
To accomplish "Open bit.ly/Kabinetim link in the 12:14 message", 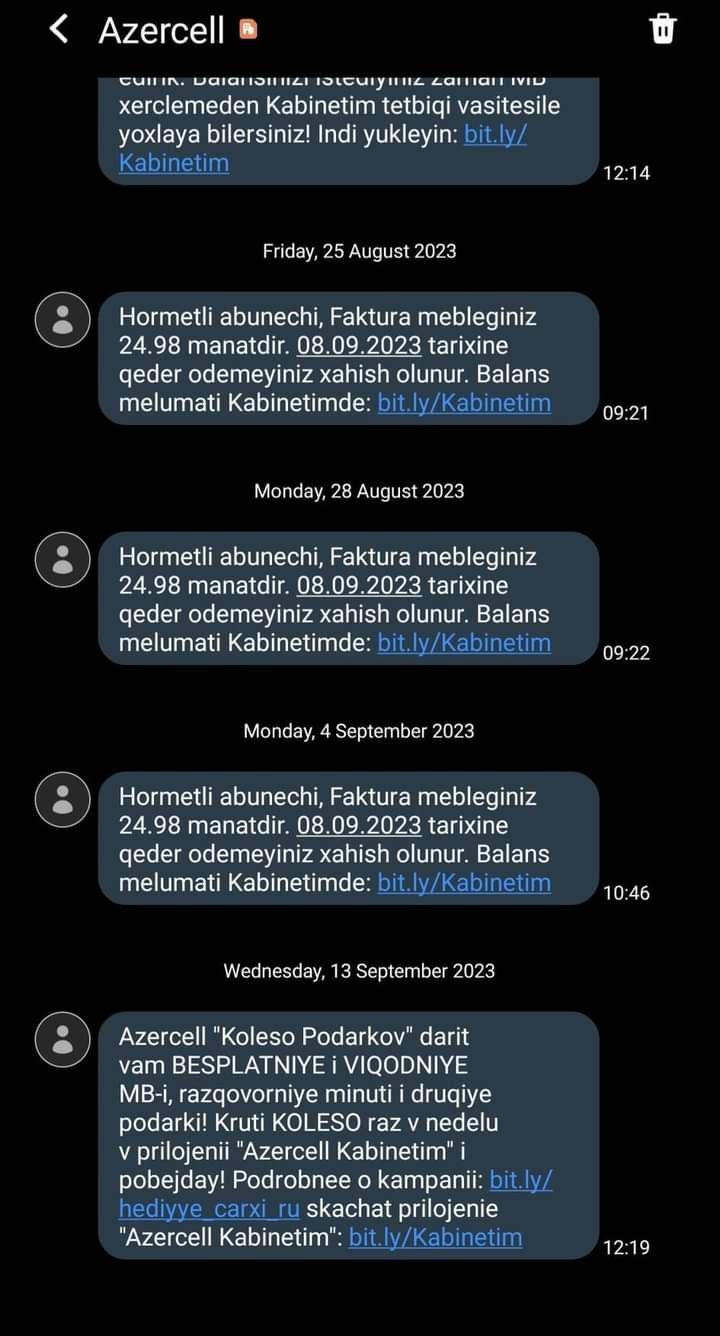I will coord(173,162).
